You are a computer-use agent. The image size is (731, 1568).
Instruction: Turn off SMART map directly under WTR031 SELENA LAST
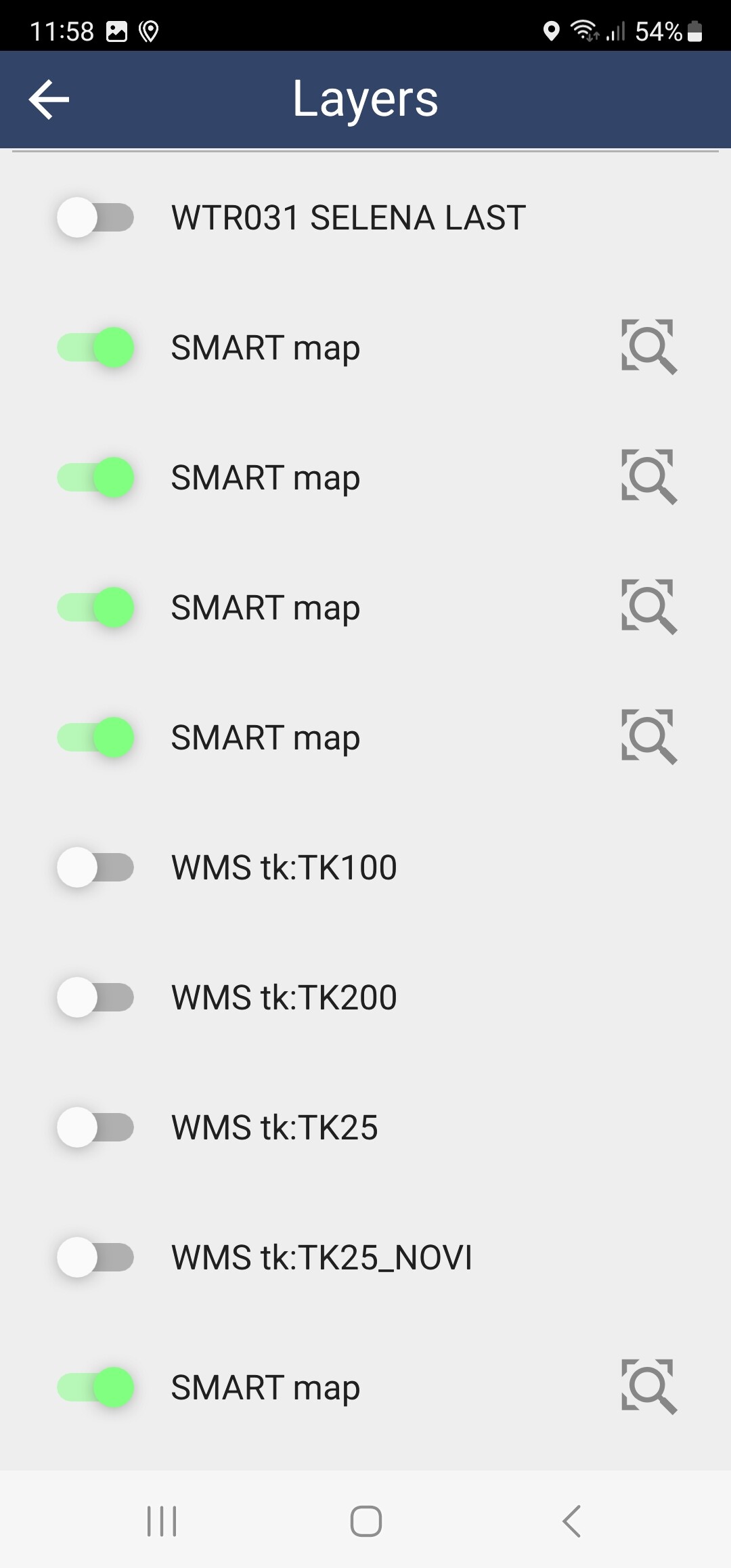[x=95, y=347]
